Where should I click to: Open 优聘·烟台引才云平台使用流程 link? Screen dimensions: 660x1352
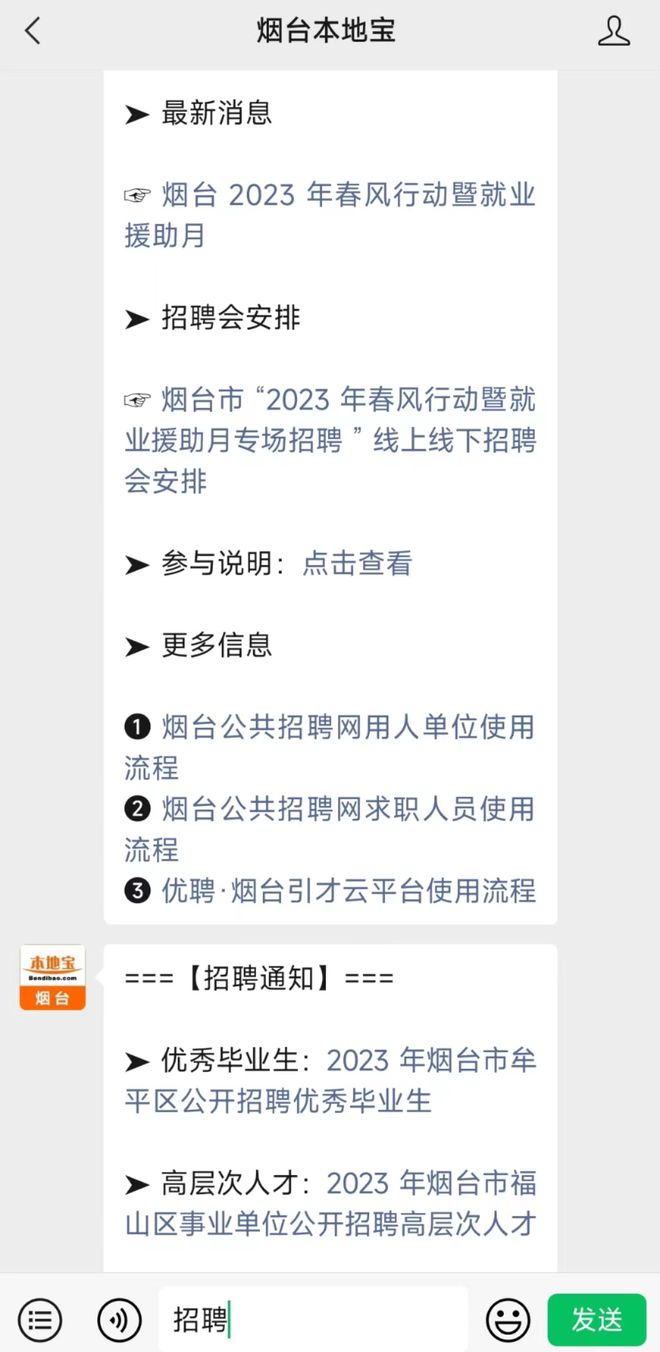[349, 890]
